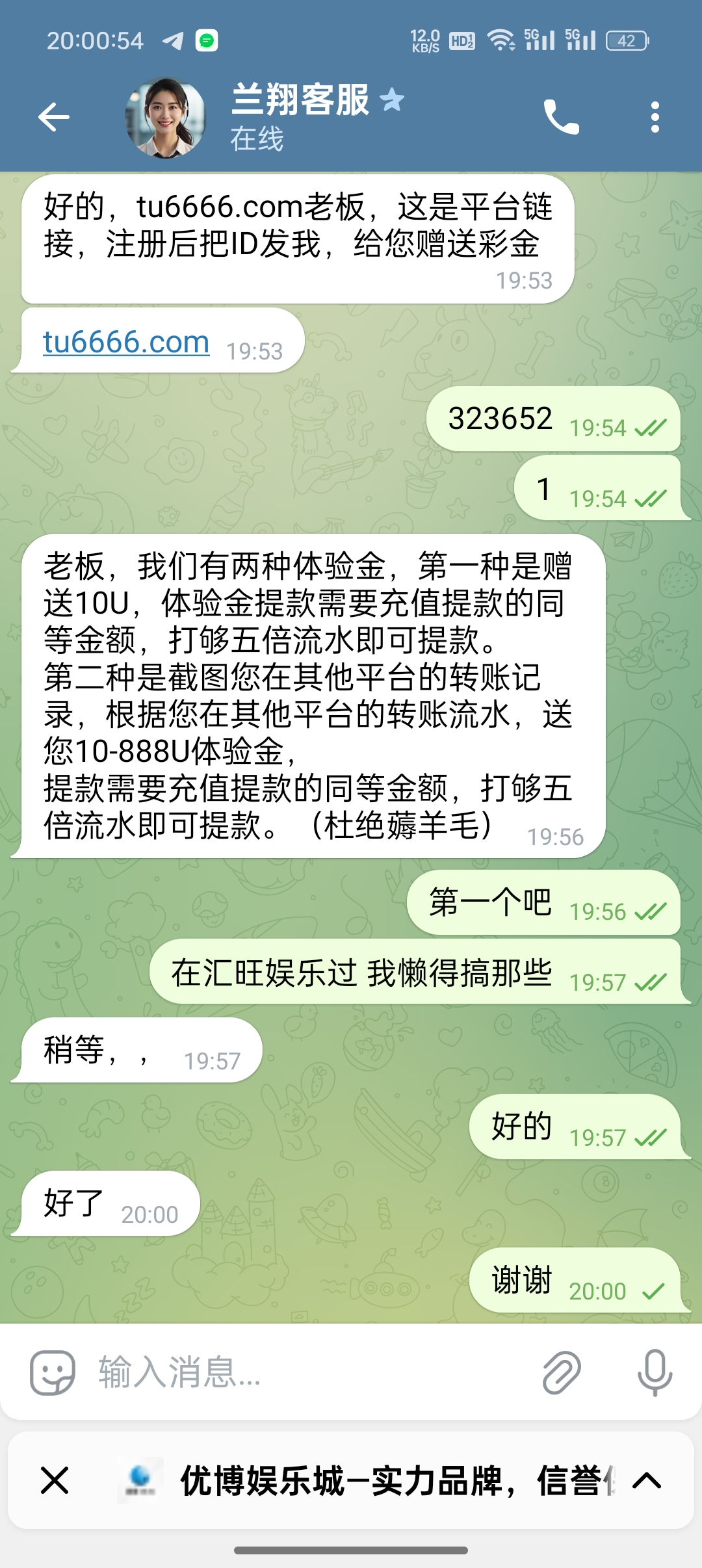
Task: Open the emoji sticker panel
Action: click(53, 1372)
